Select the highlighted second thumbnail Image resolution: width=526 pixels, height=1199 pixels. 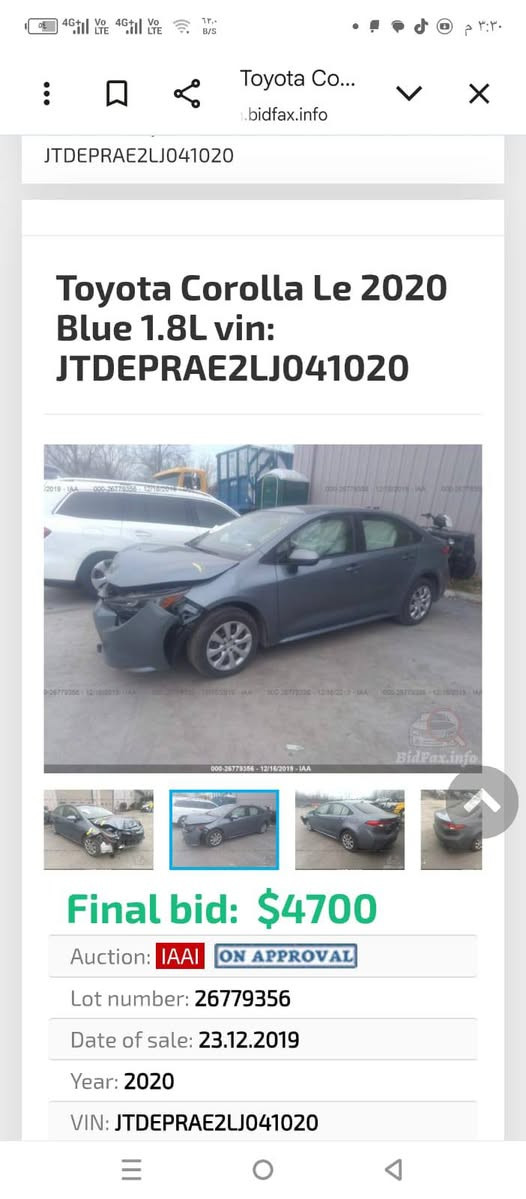[x=224, y=830]
